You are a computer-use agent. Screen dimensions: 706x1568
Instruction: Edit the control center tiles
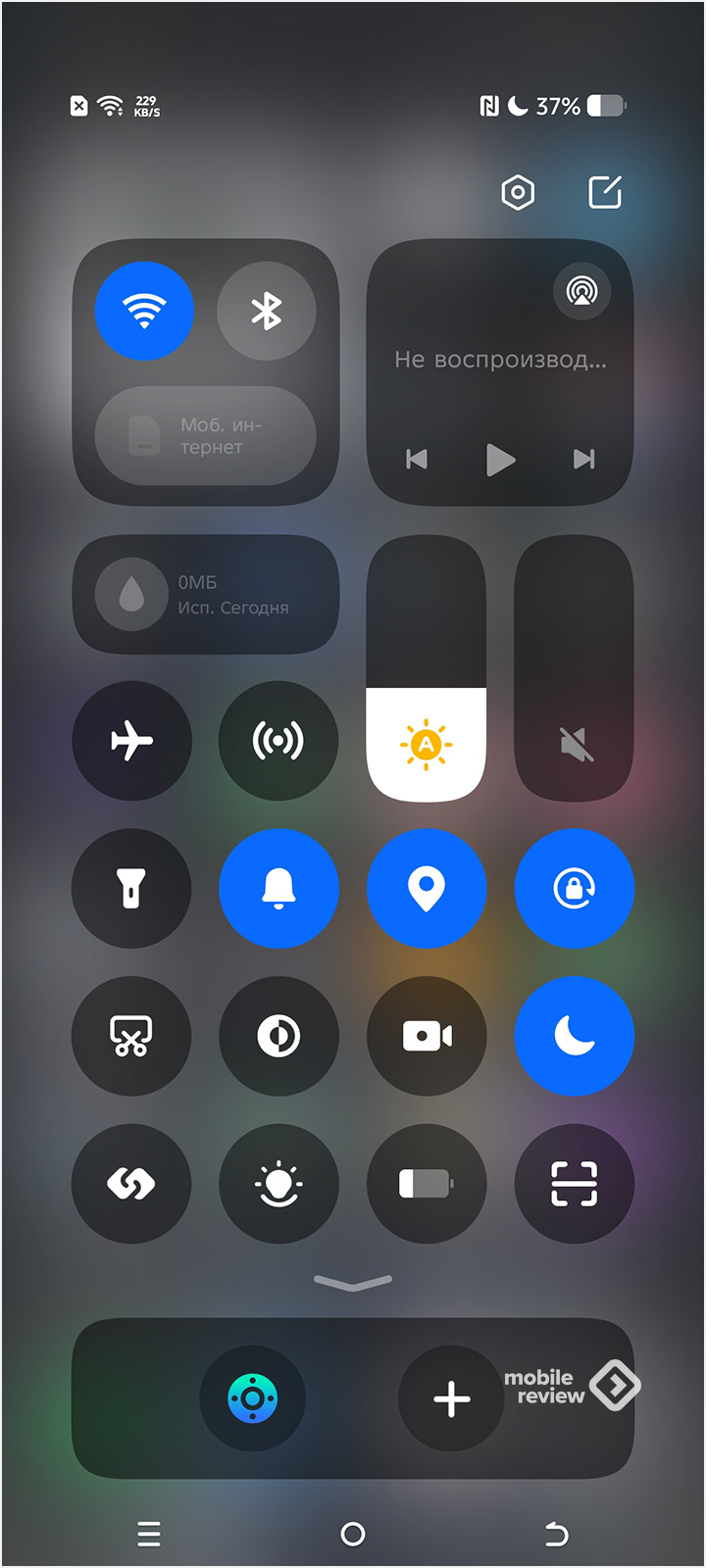click(x=605, y=192)
